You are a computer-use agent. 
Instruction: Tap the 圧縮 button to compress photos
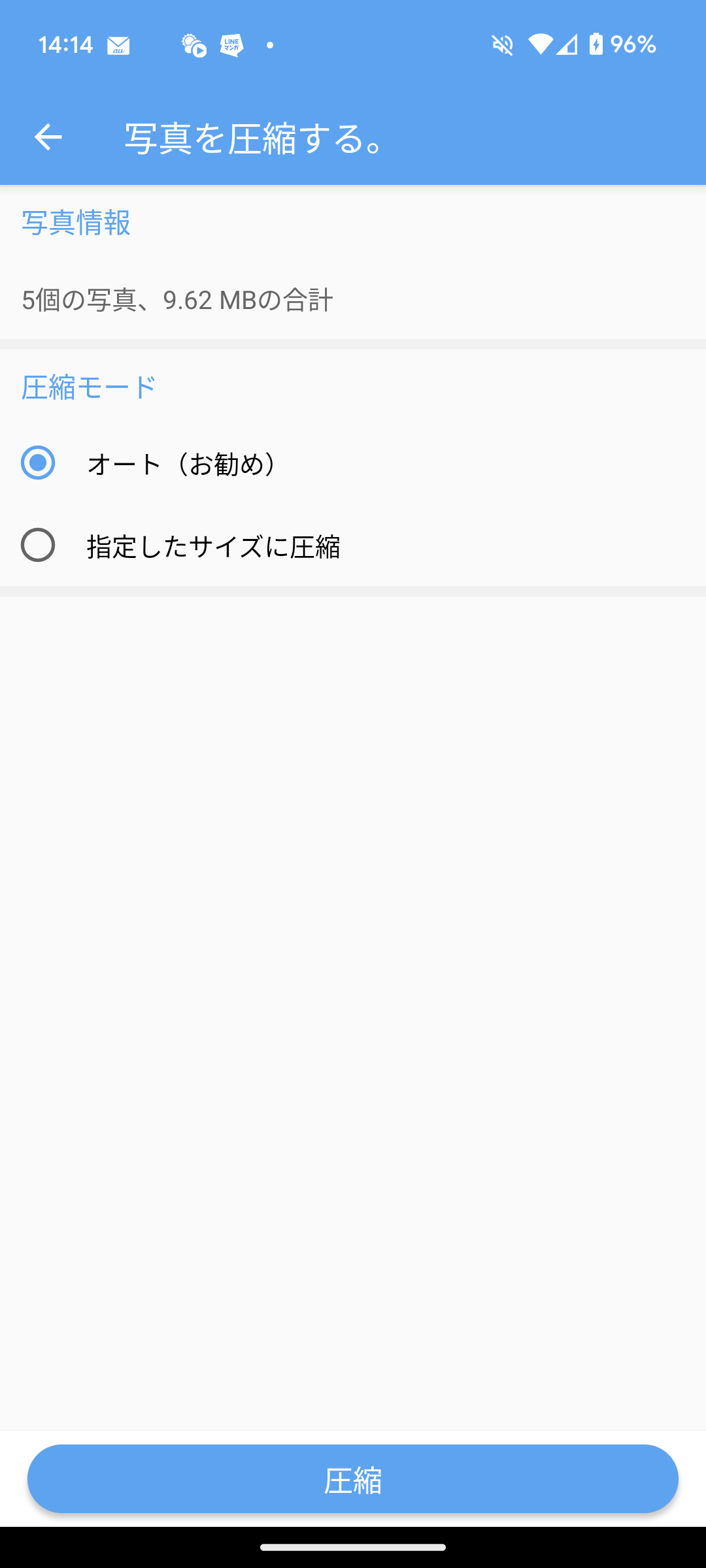[x=353, y=1479]
